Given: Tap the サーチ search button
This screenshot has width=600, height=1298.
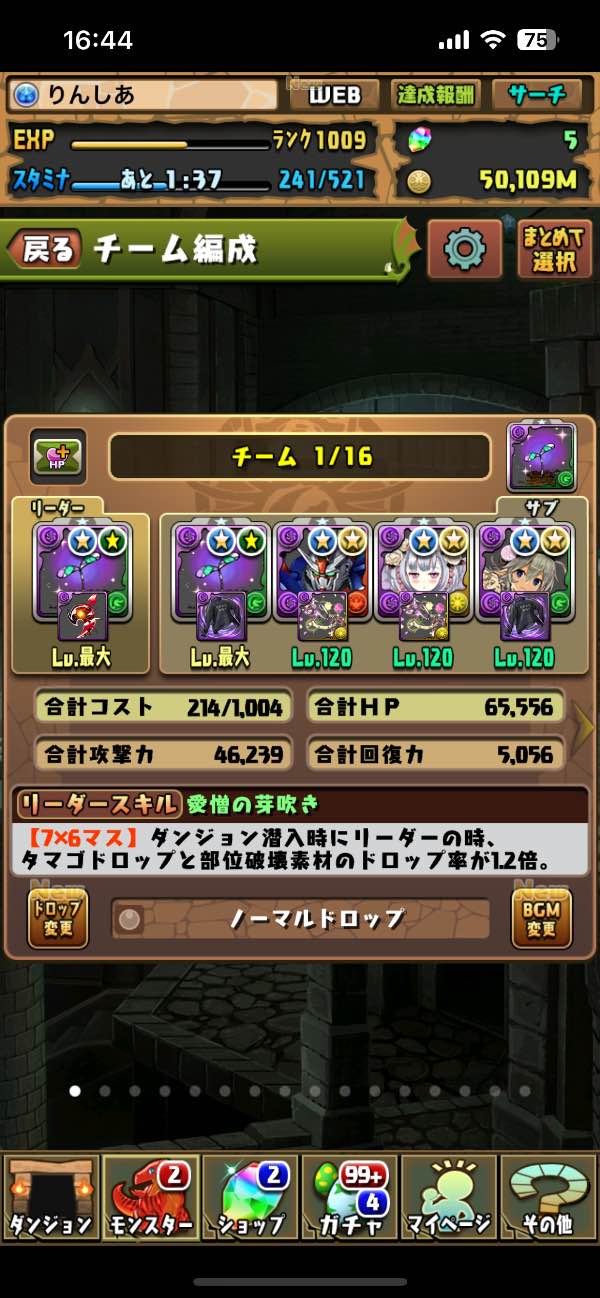Looking at the screenshot, I should coord(537,95).
